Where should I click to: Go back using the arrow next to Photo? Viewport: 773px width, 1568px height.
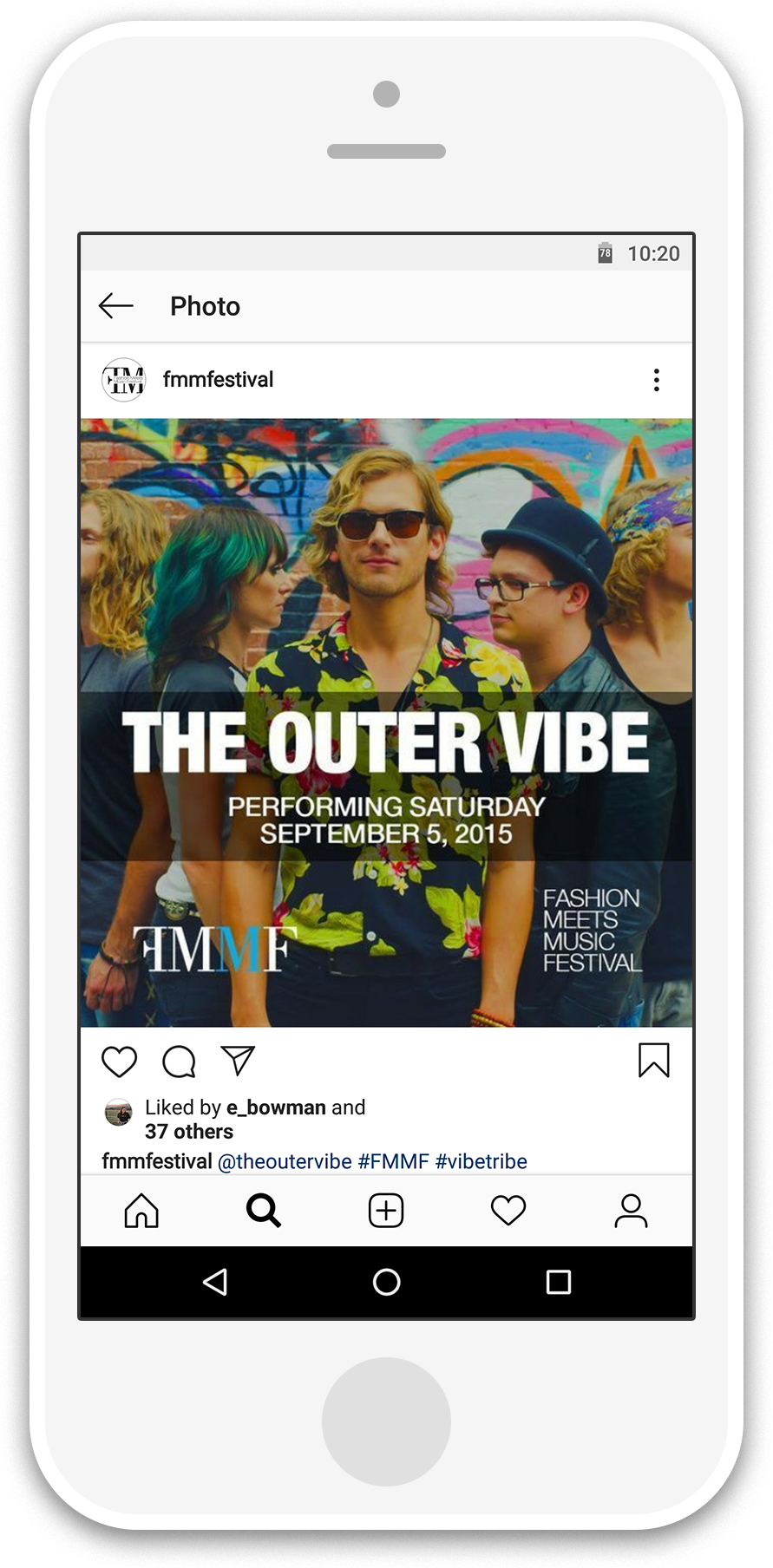tap(115, 306)
